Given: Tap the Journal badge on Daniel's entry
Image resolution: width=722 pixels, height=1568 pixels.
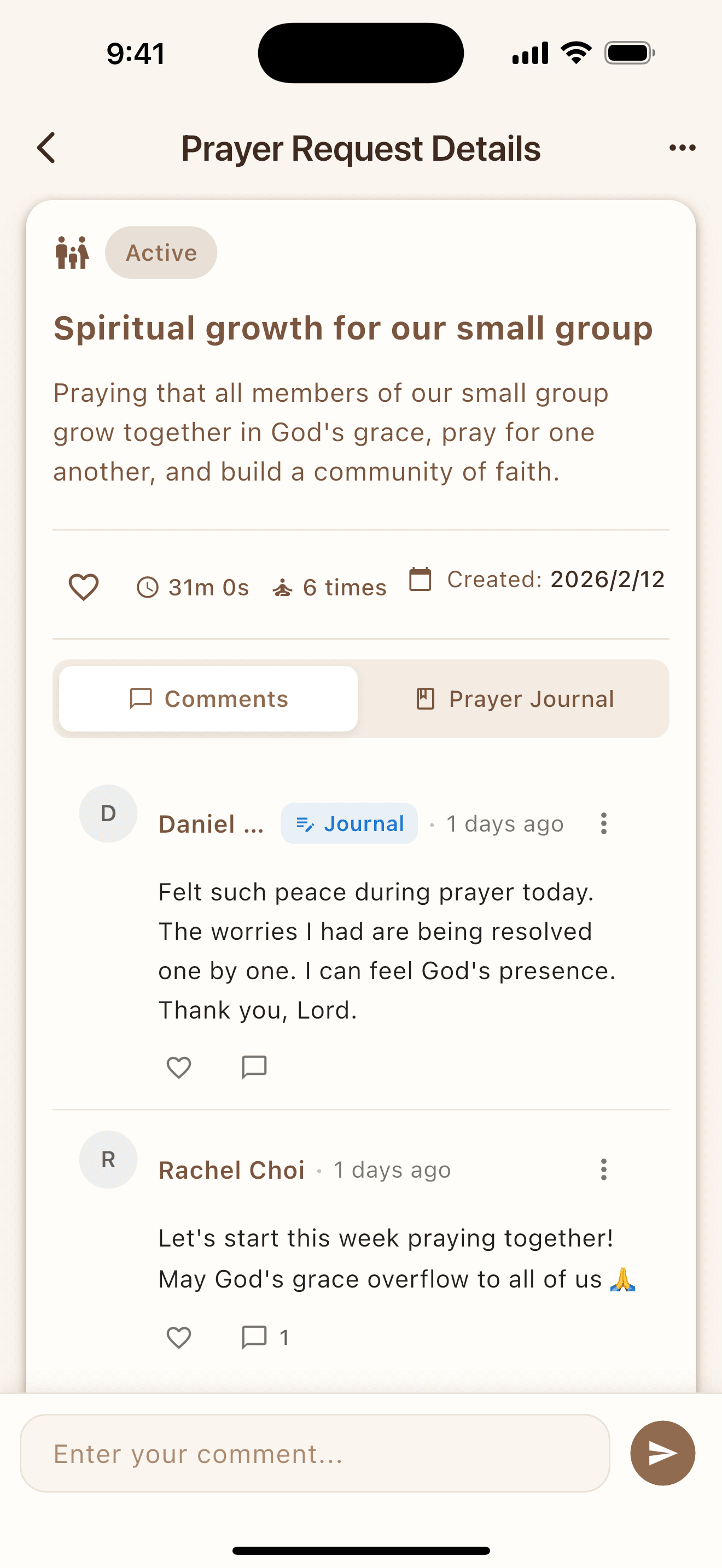Looking at the screenshot, I should pos(350,823).
